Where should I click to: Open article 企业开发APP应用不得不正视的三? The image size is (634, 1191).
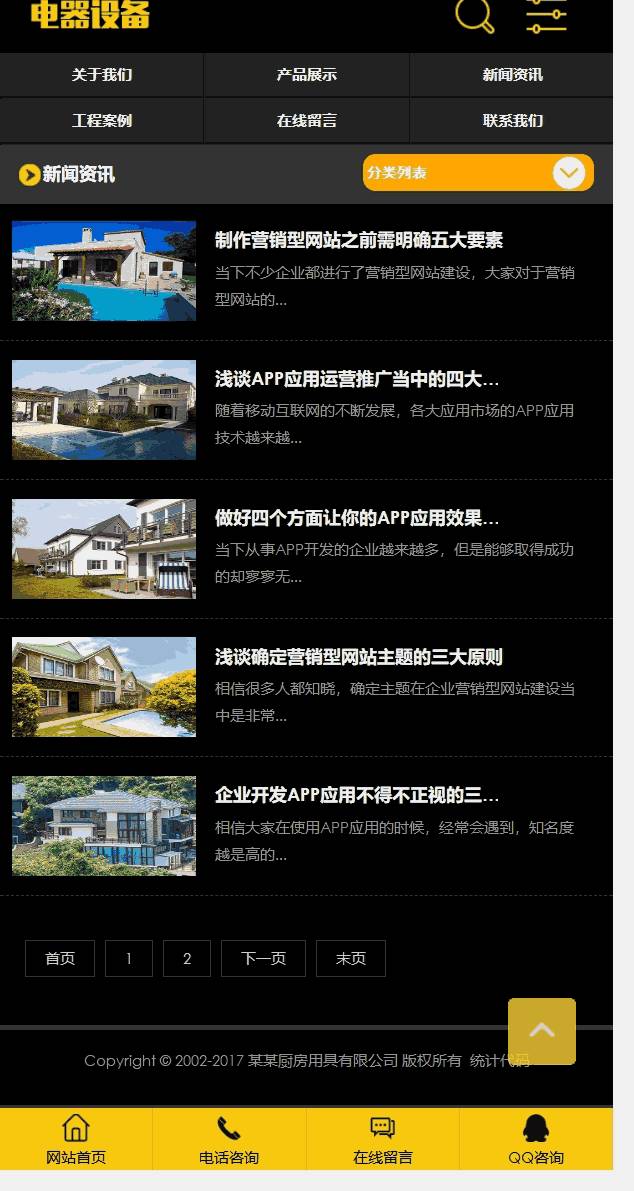(357, 795)
